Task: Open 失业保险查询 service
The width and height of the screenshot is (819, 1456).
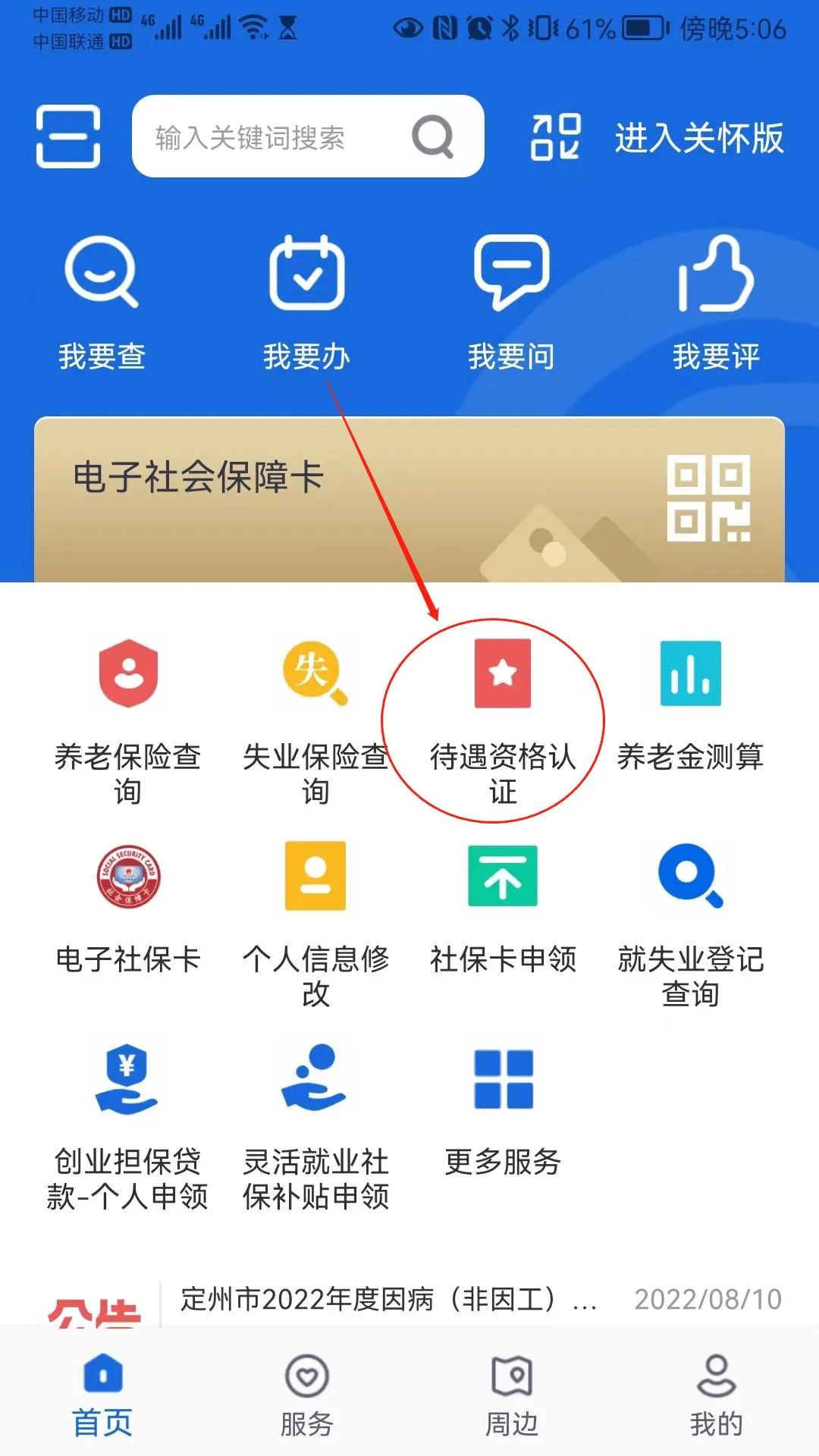Action: pos(315,720)
